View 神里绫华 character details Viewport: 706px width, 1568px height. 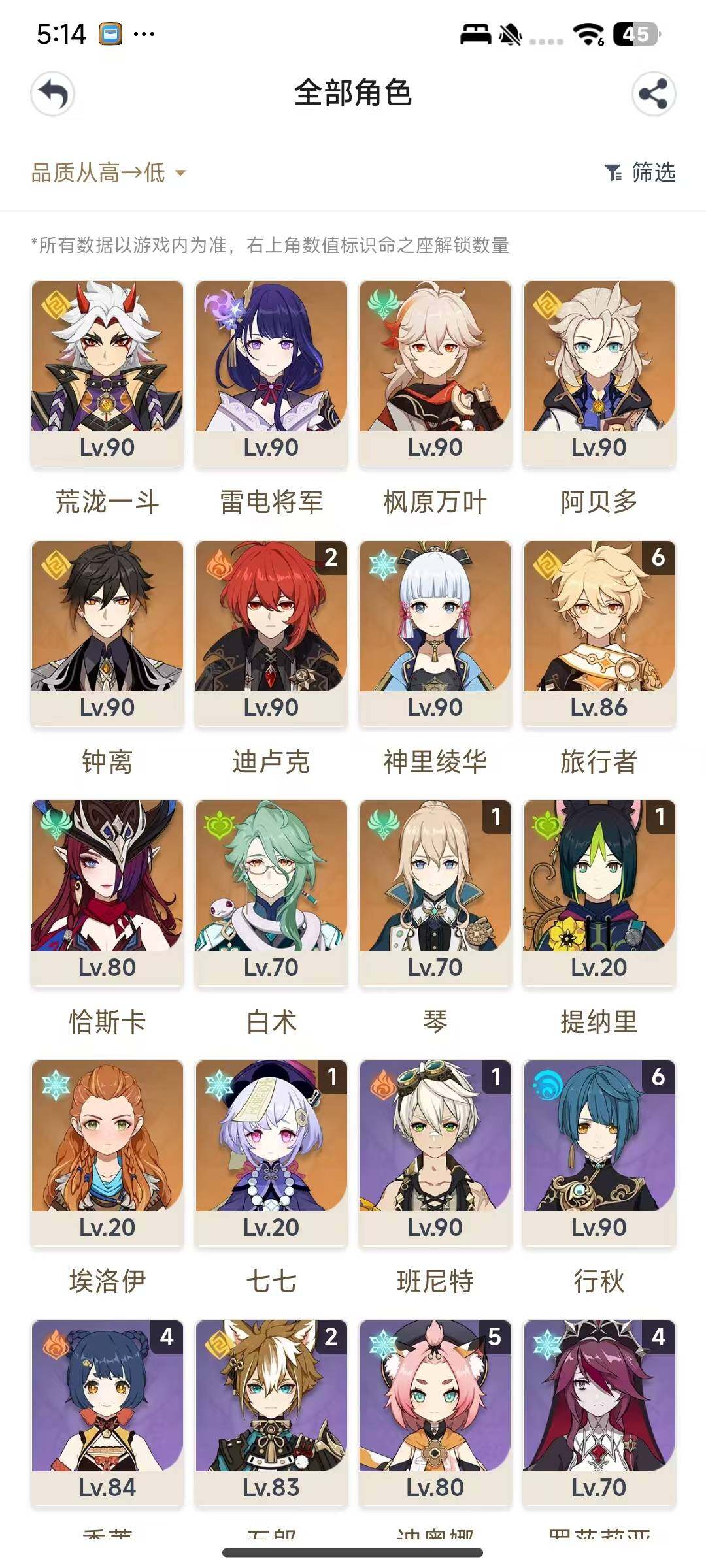coord(435,632)
